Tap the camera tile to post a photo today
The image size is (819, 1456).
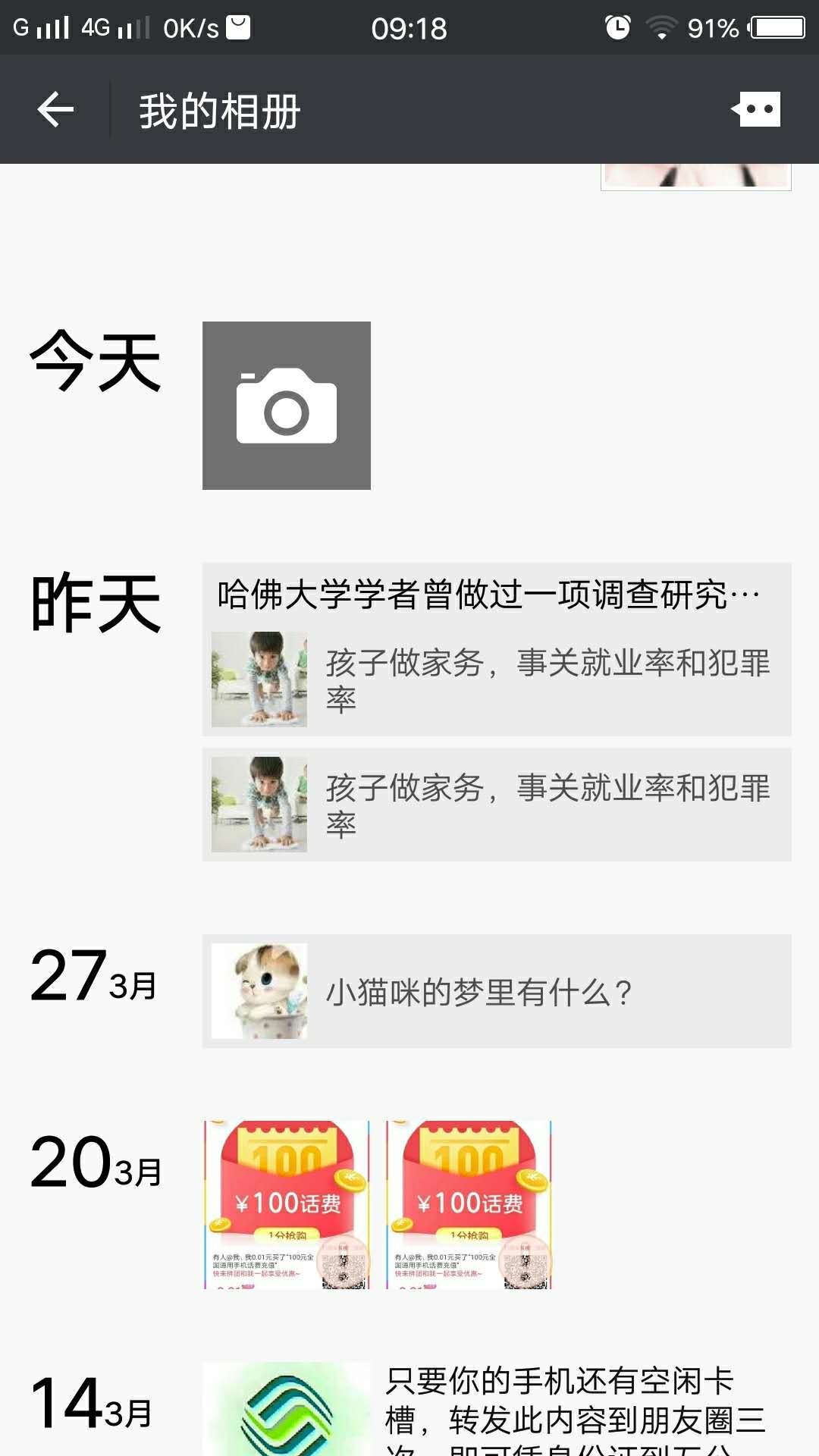point(286,405)
